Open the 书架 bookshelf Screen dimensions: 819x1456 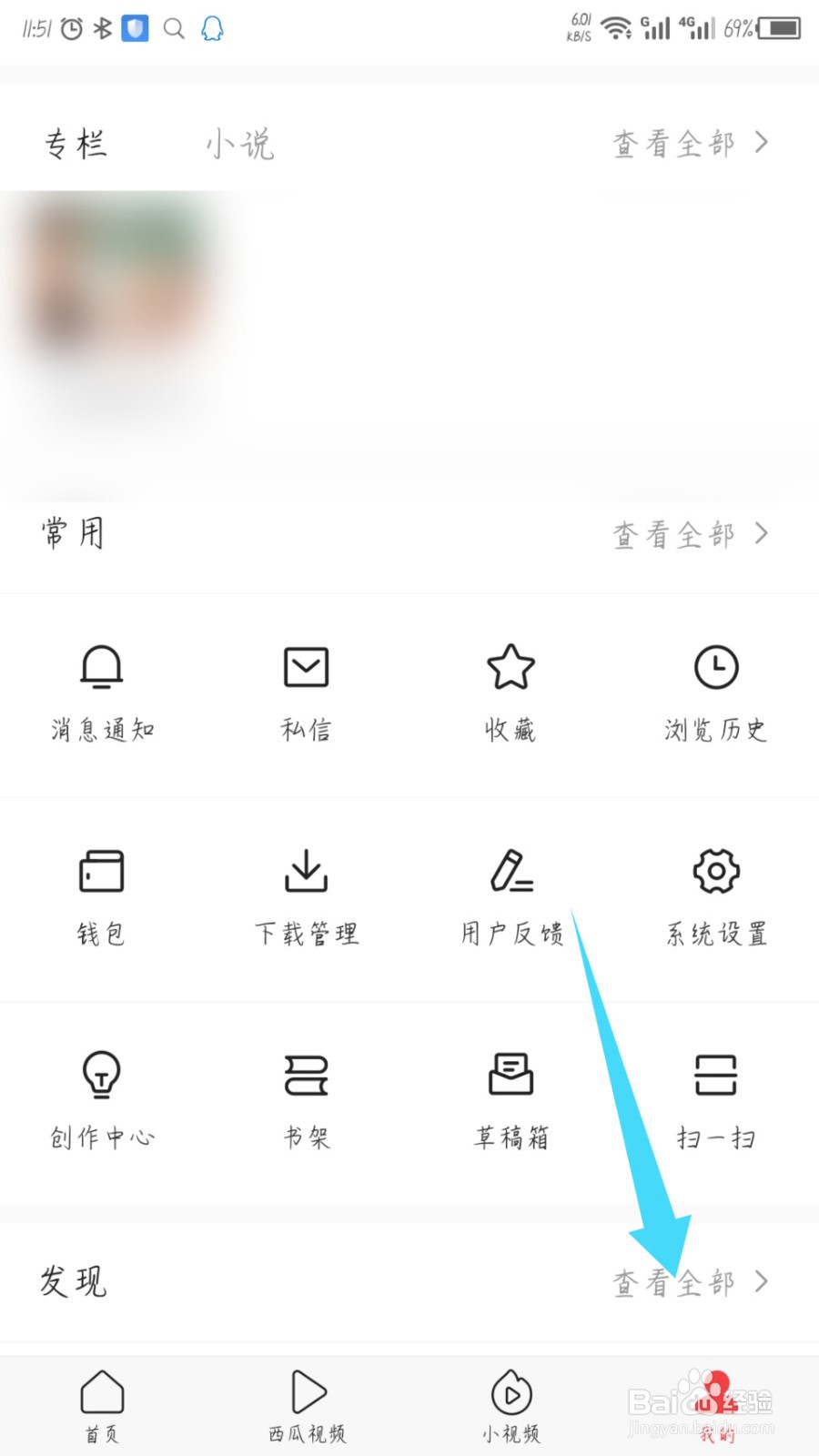[x=306, y=1101]
